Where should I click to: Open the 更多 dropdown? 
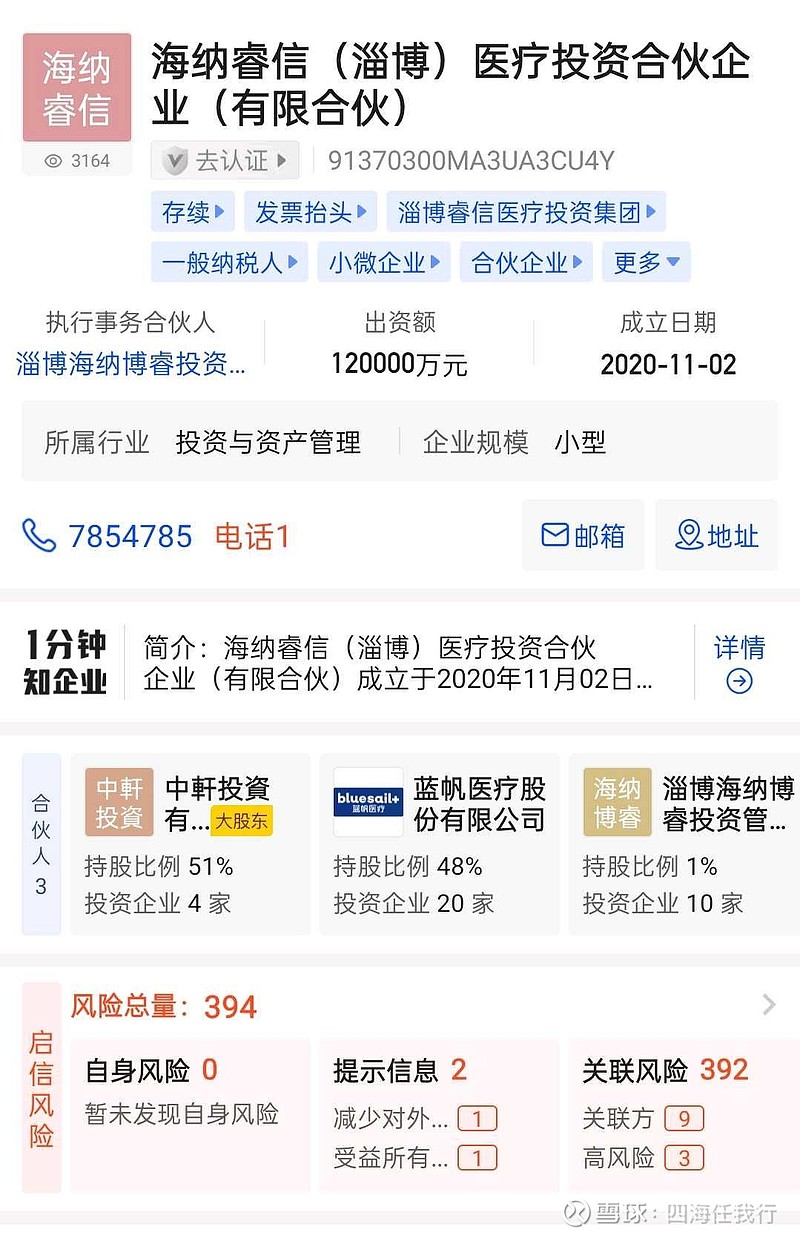click(x=646, y=262)
